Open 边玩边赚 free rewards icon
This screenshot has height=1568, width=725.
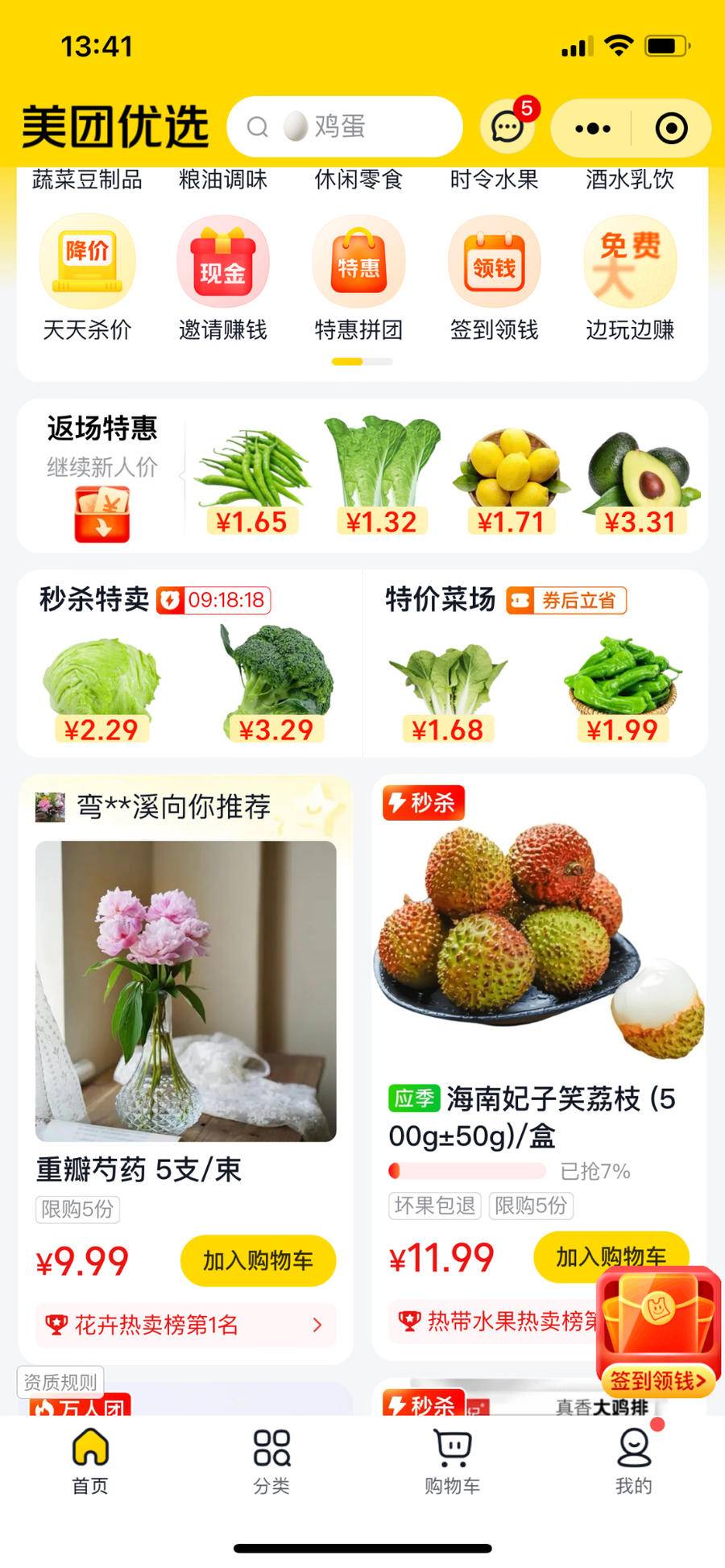(x=630, y=260)
